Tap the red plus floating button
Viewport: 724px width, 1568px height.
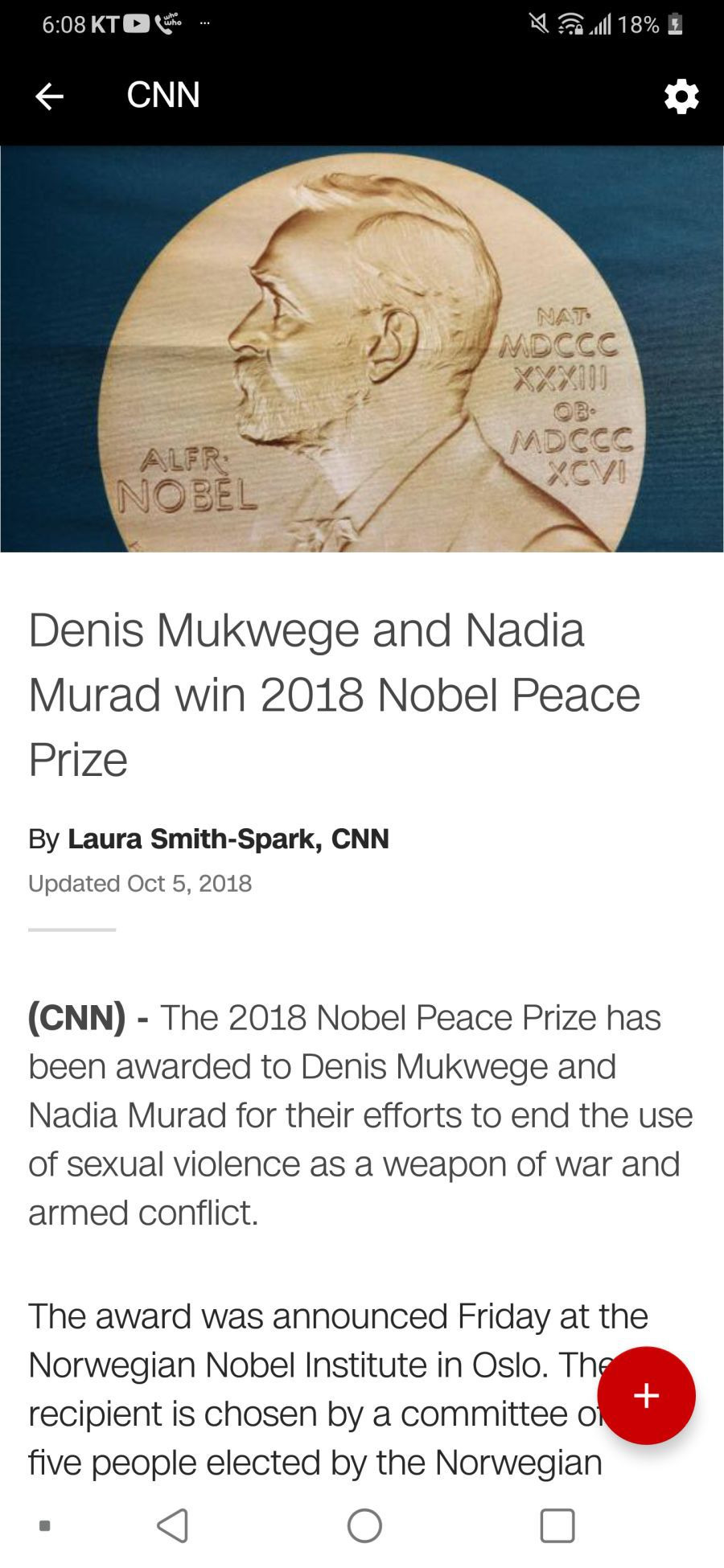(646, 1395)
